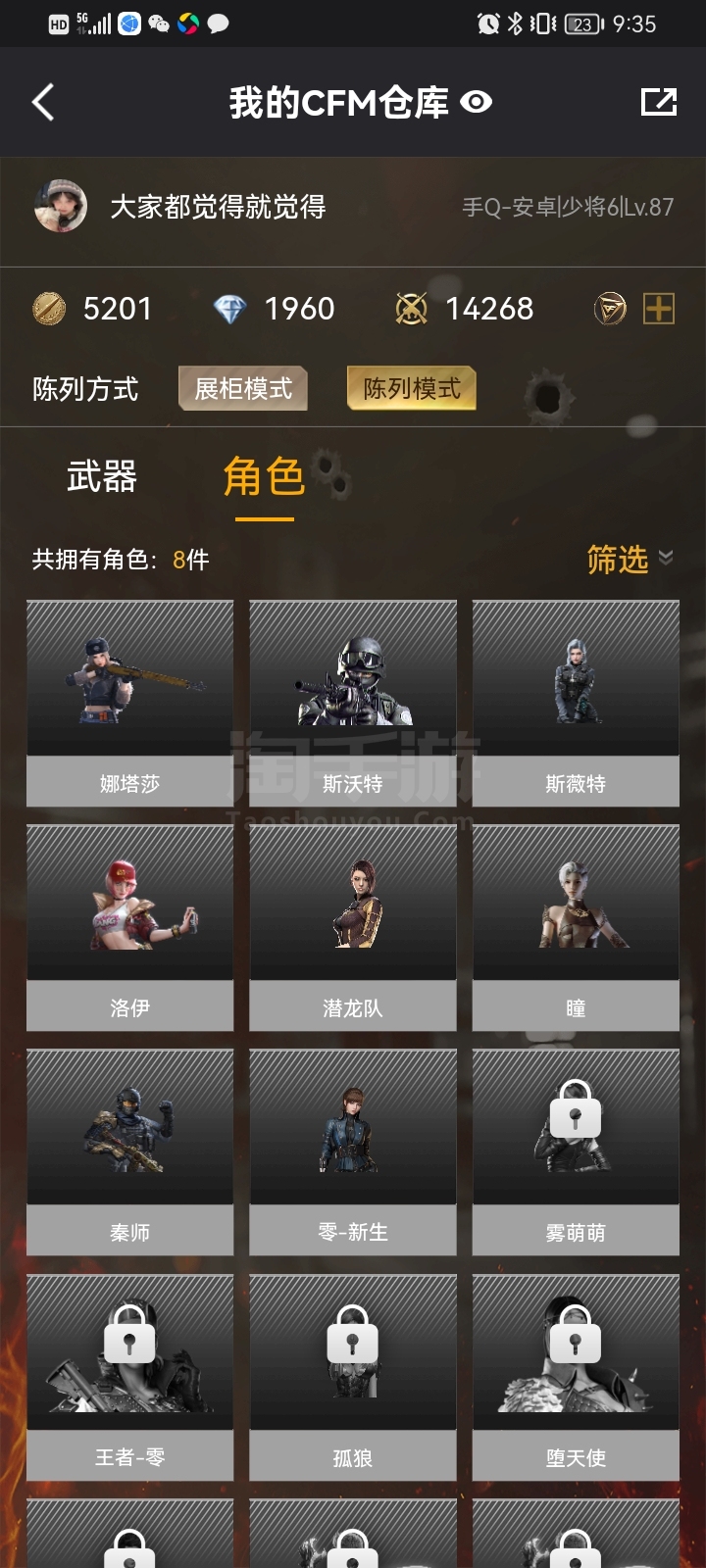Switch to 展柜模式 display
Screen dimensions: 706x1568
coord(243,389)
